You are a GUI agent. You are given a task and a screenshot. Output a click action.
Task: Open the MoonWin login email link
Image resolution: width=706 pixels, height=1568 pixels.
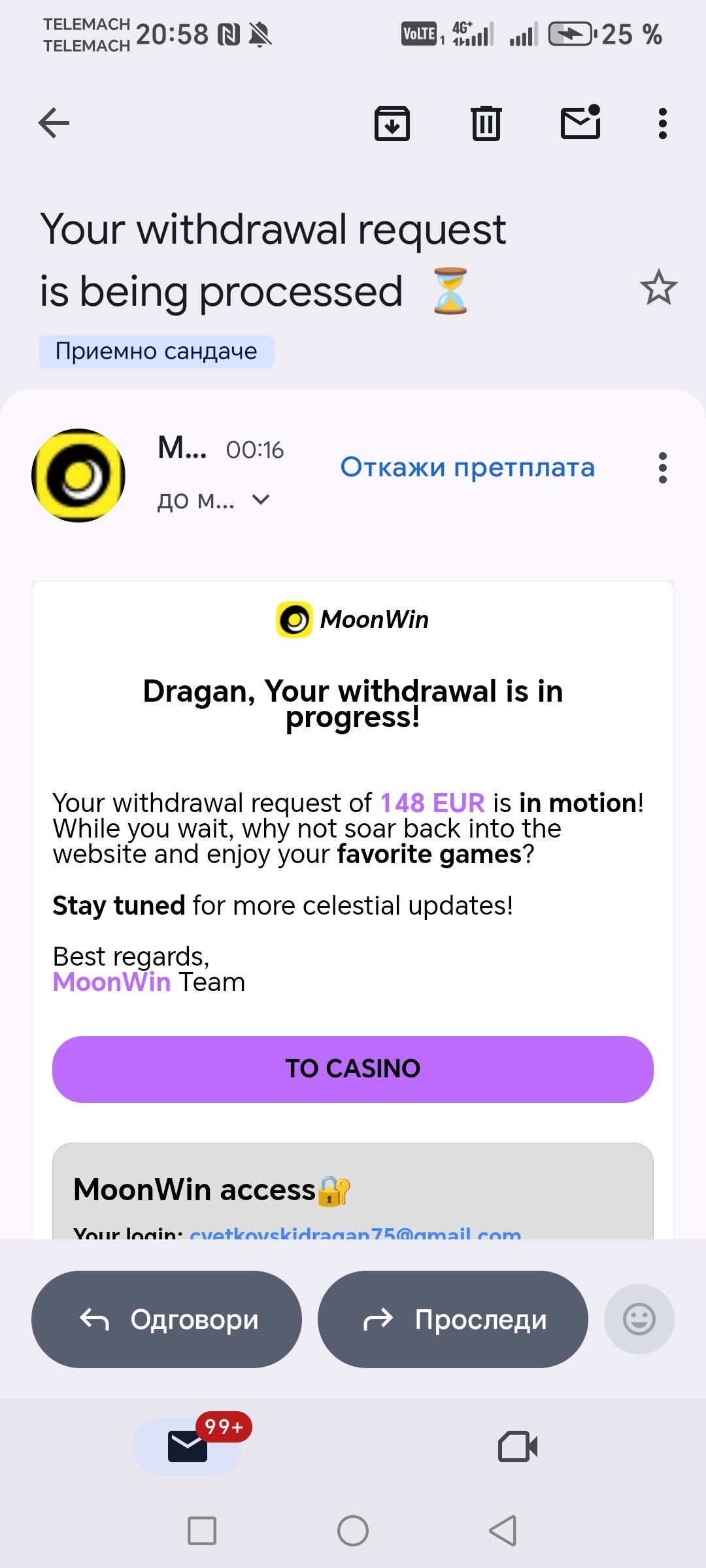point(355,1233)
